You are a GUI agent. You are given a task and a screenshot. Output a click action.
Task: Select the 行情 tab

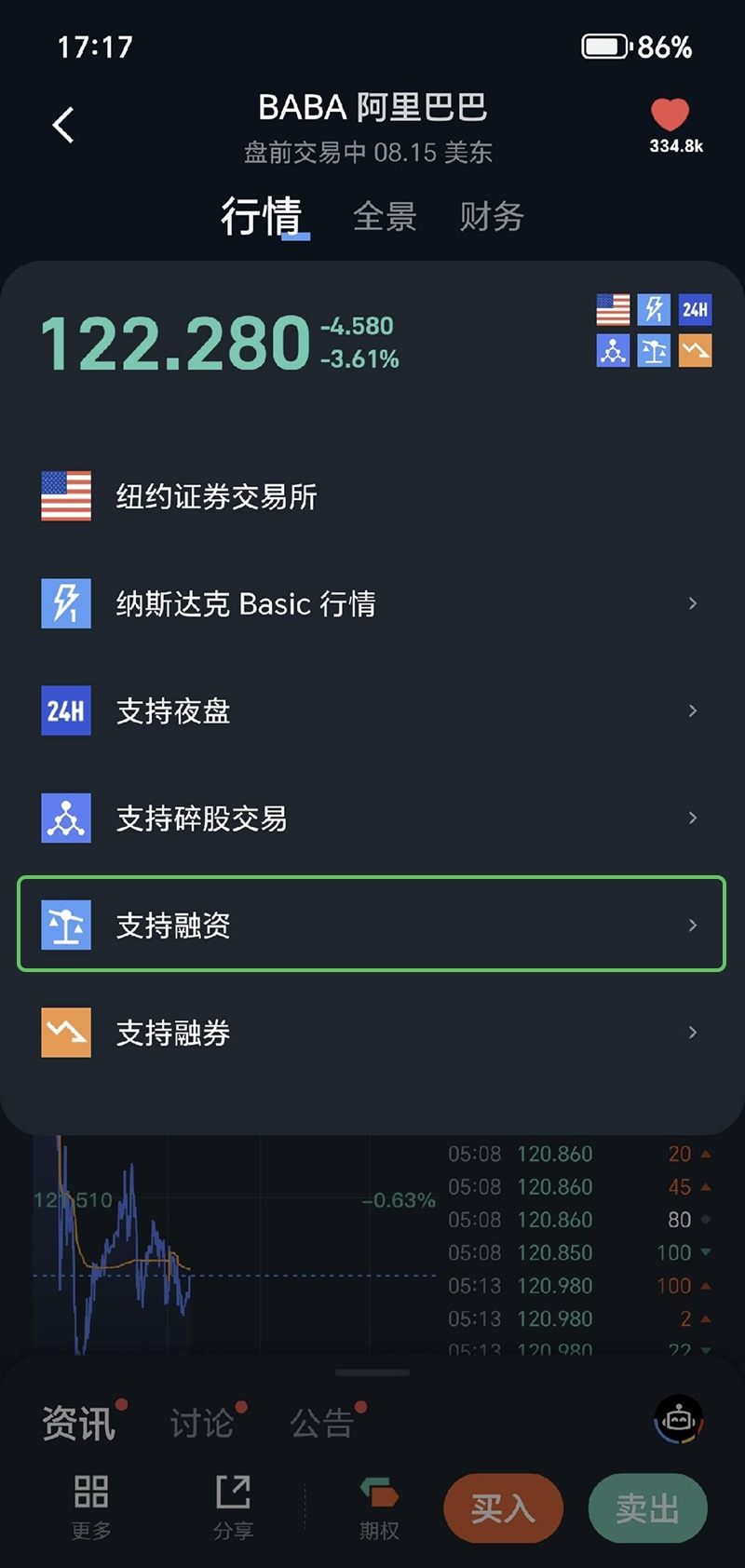coord(262,217)
